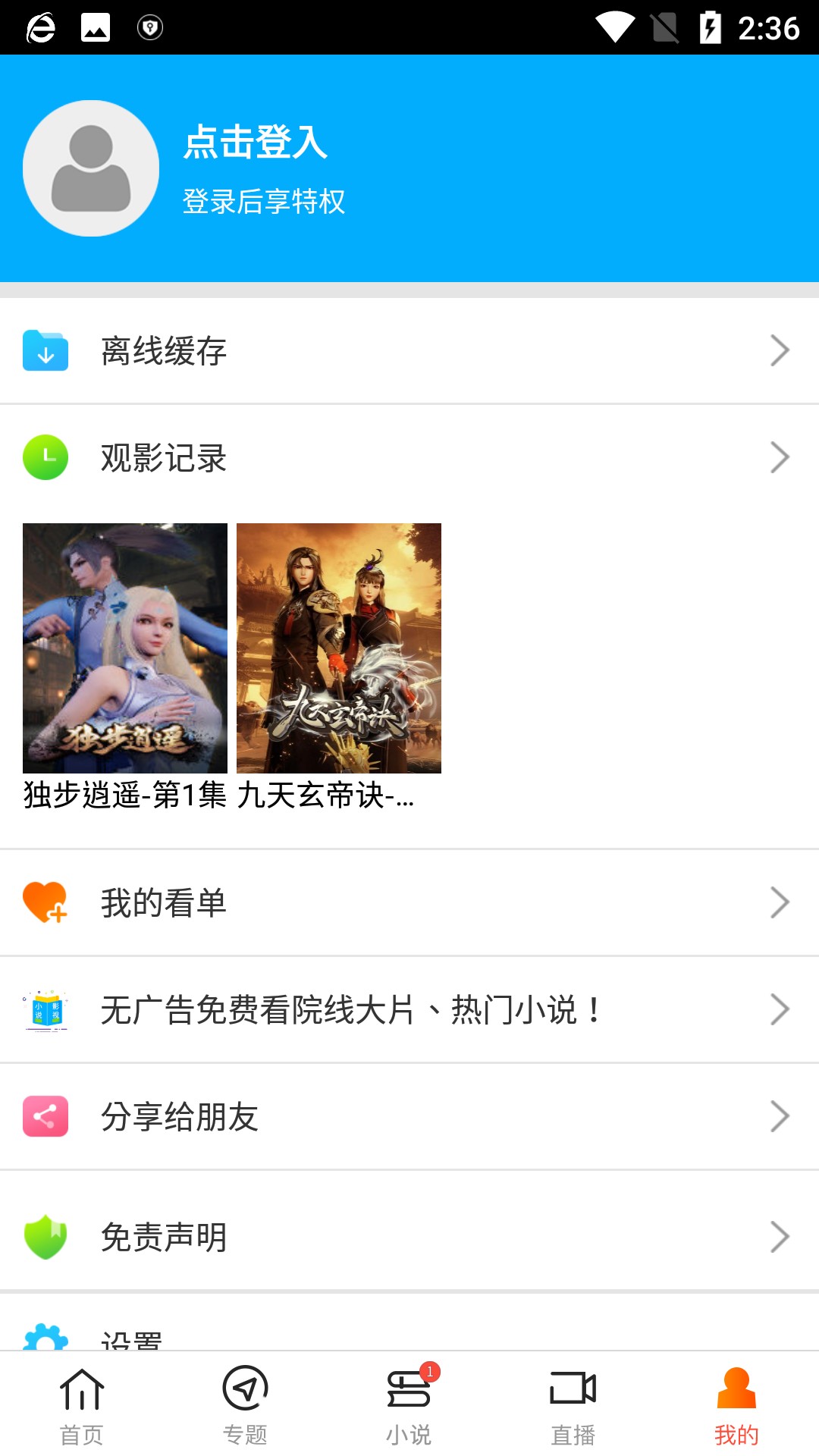
Task: Expand the 我的看单 row chevron
Action: [780, 902]
